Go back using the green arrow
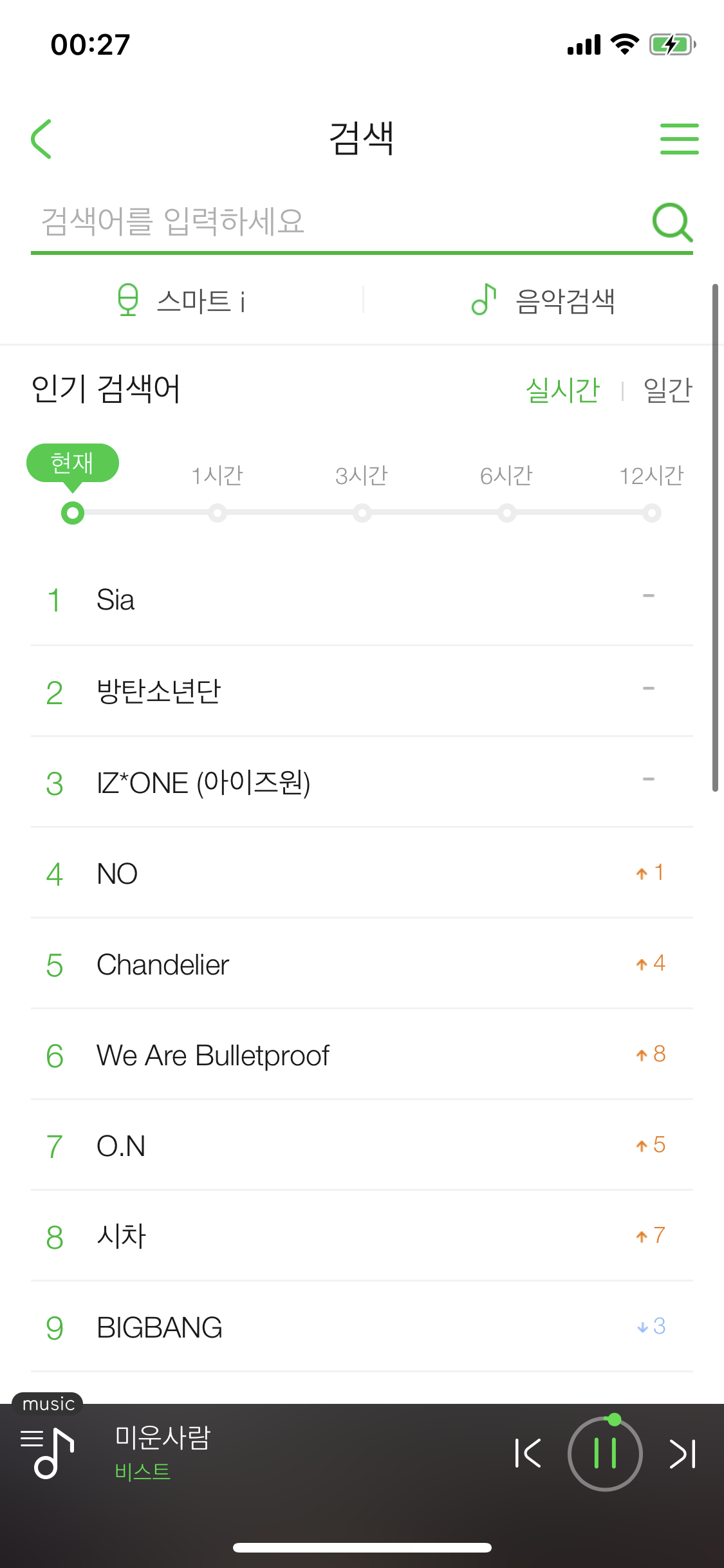Screen dimensions: 724x1568 tap(42, 139)
